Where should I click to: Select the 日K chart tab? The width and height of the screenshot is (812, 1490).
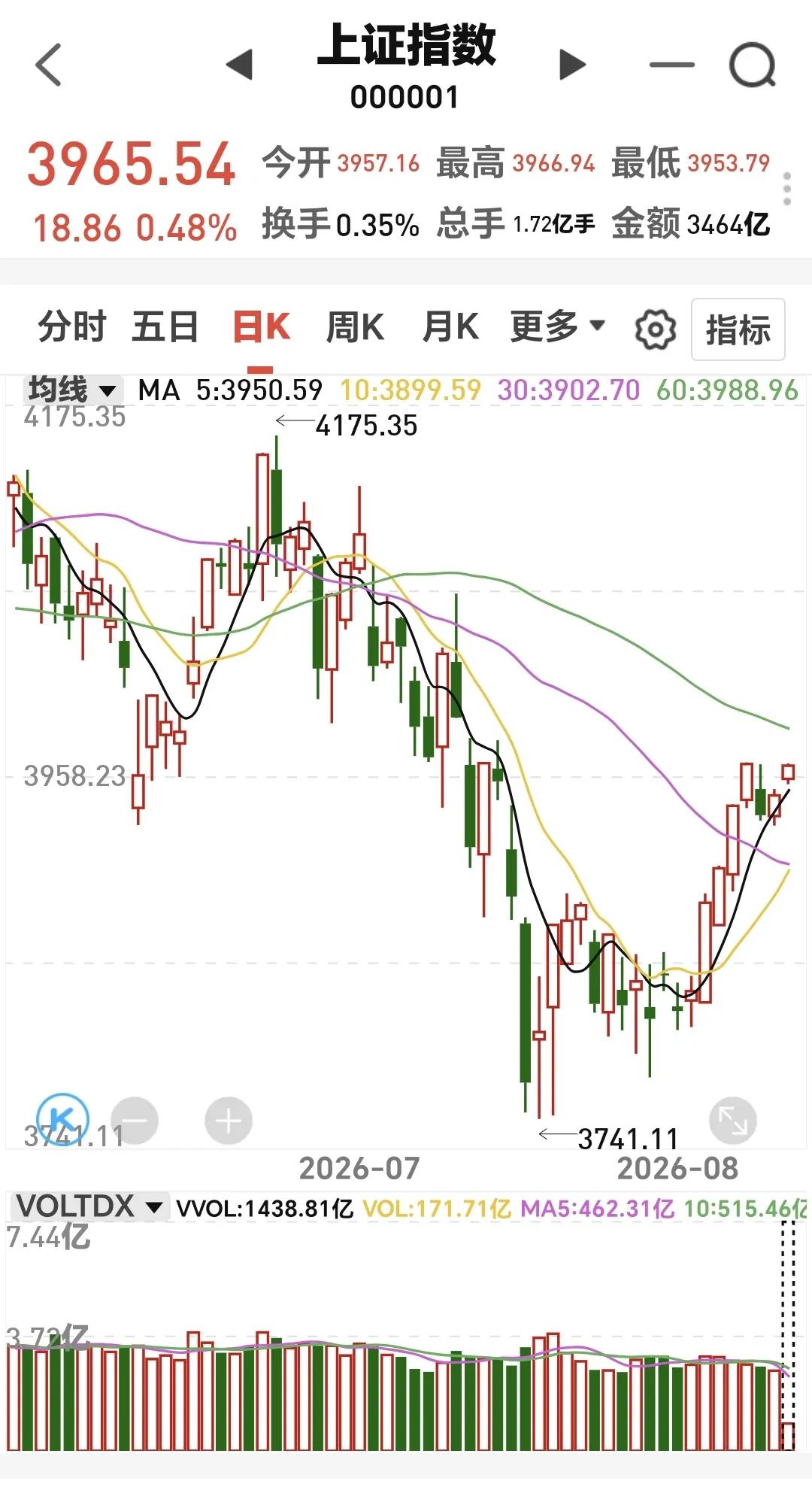pos(261,327)
